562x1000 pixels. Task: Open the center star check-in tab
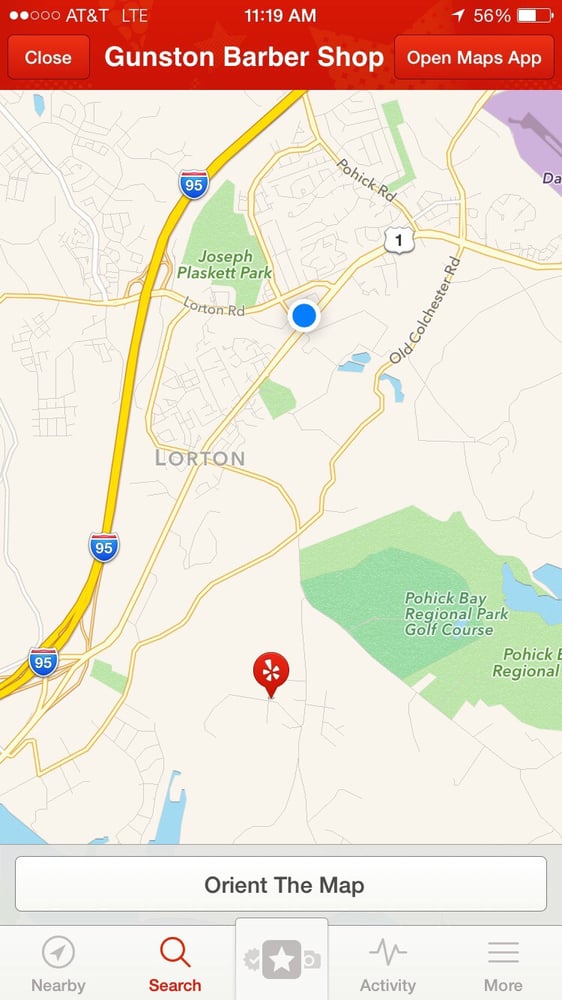[281, 959]
